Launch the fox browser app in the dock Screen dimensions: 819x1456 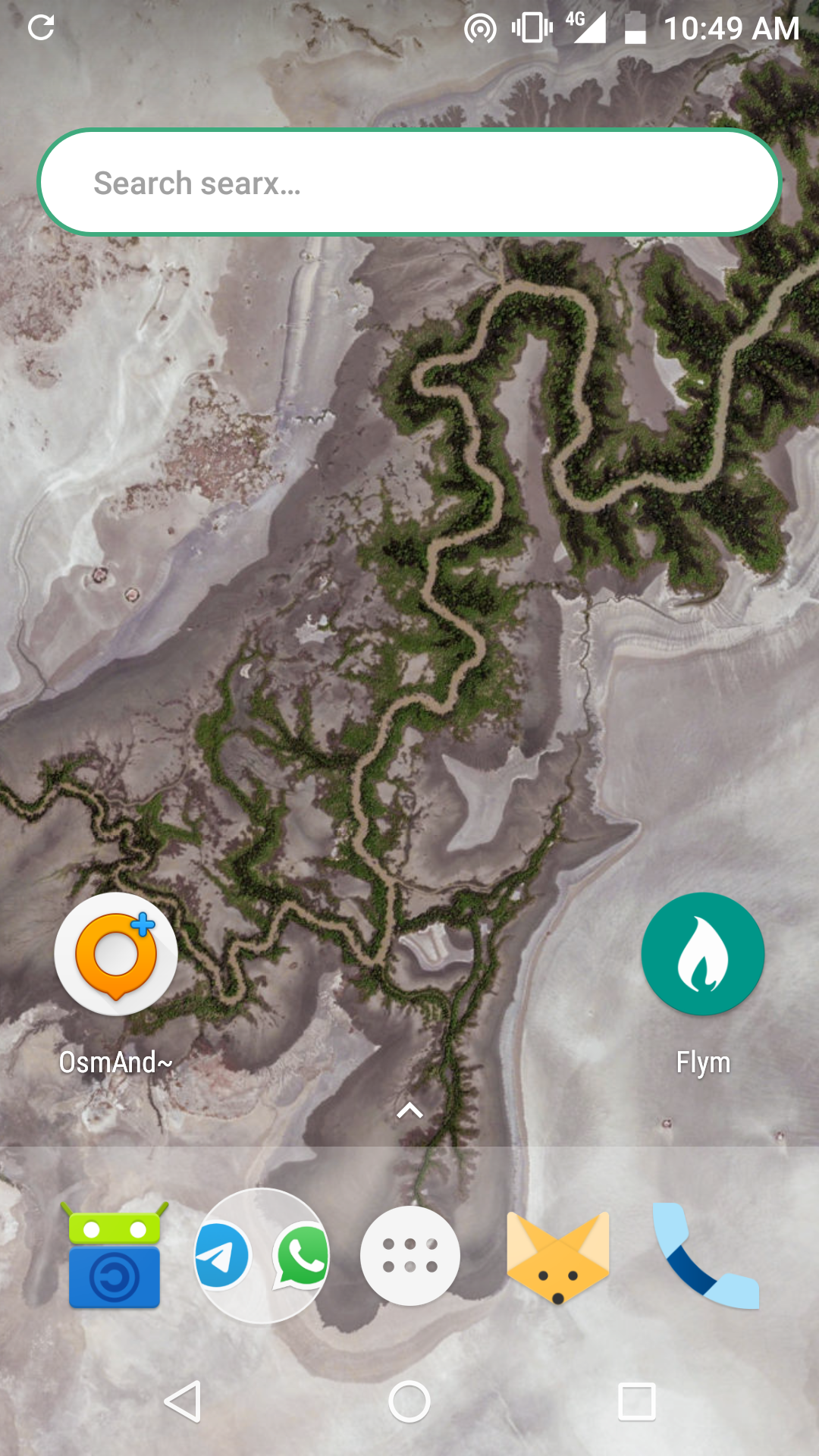[557, 1257]
